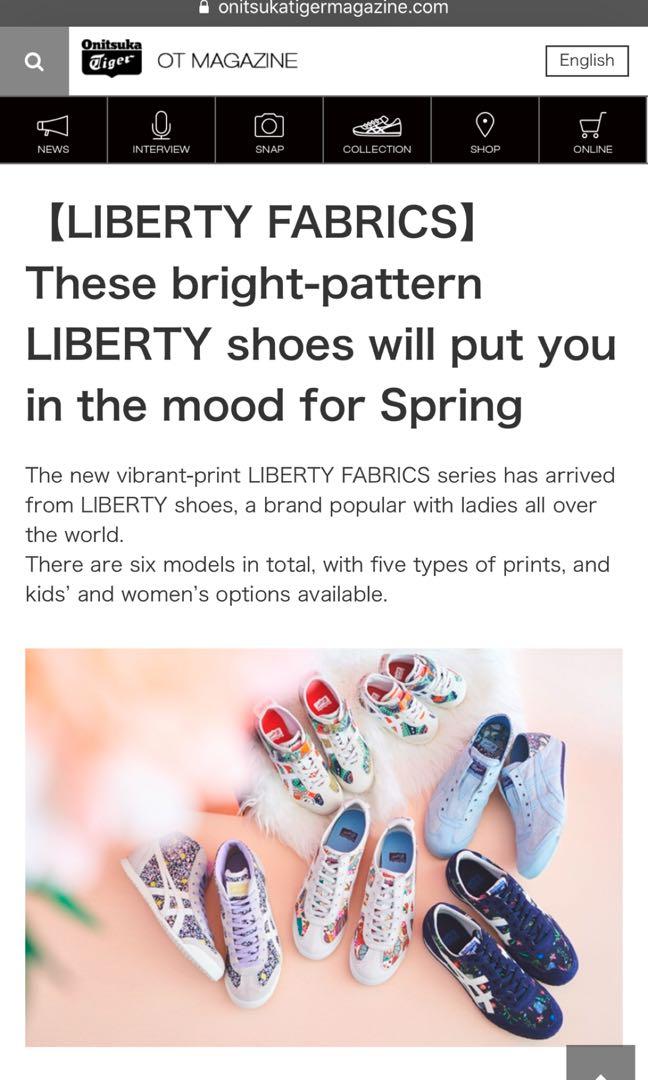Jump back to top with arrow button

pyautogui.click(x=600, y=1064)
